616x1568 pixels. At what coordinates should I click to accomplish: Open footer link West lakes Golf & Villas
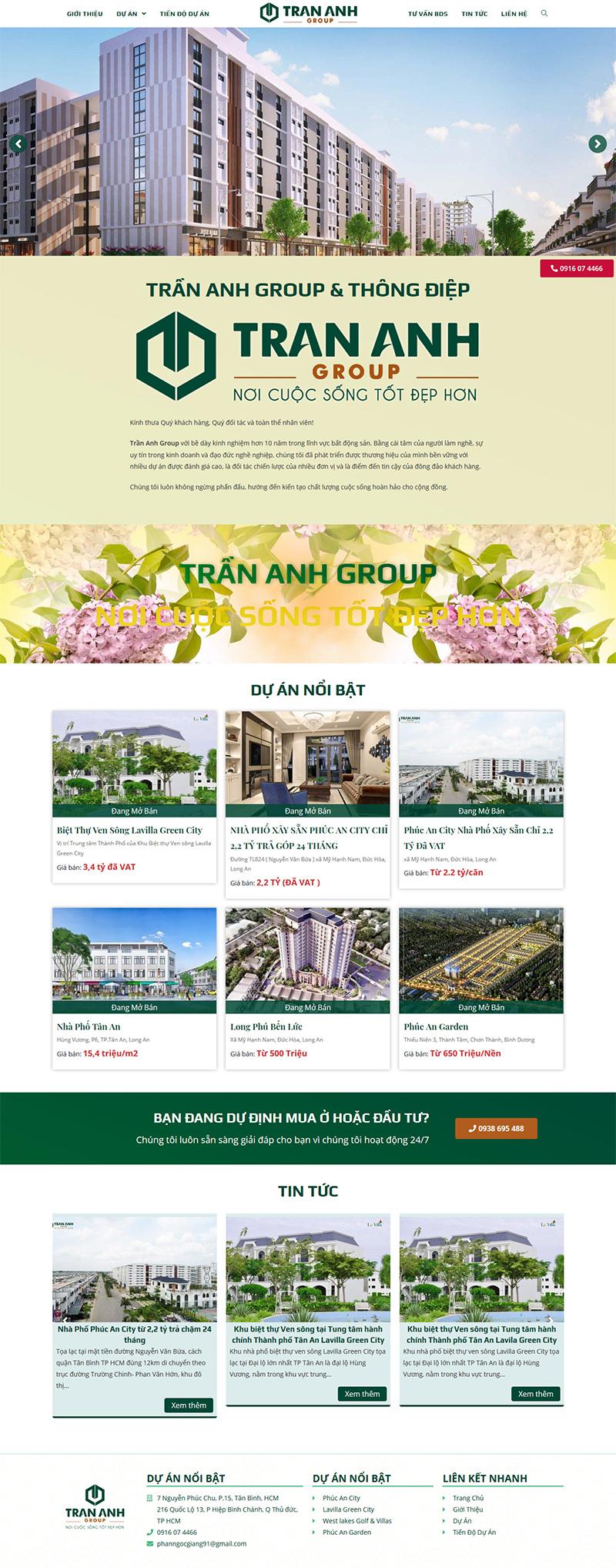pyautogui.click(x=357, y=1520)
